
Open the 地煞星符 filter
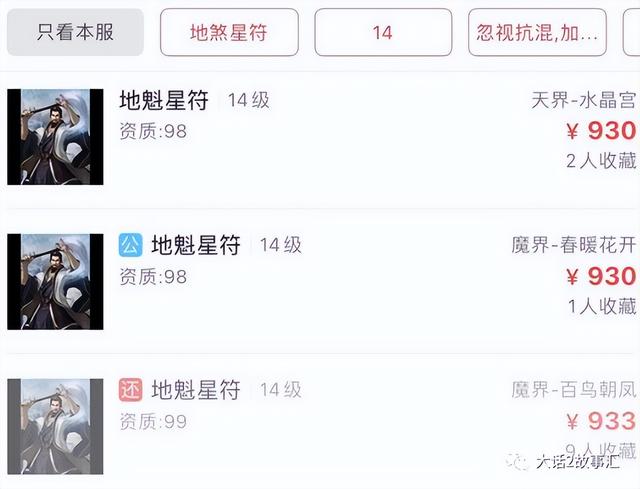coord(229,33)
